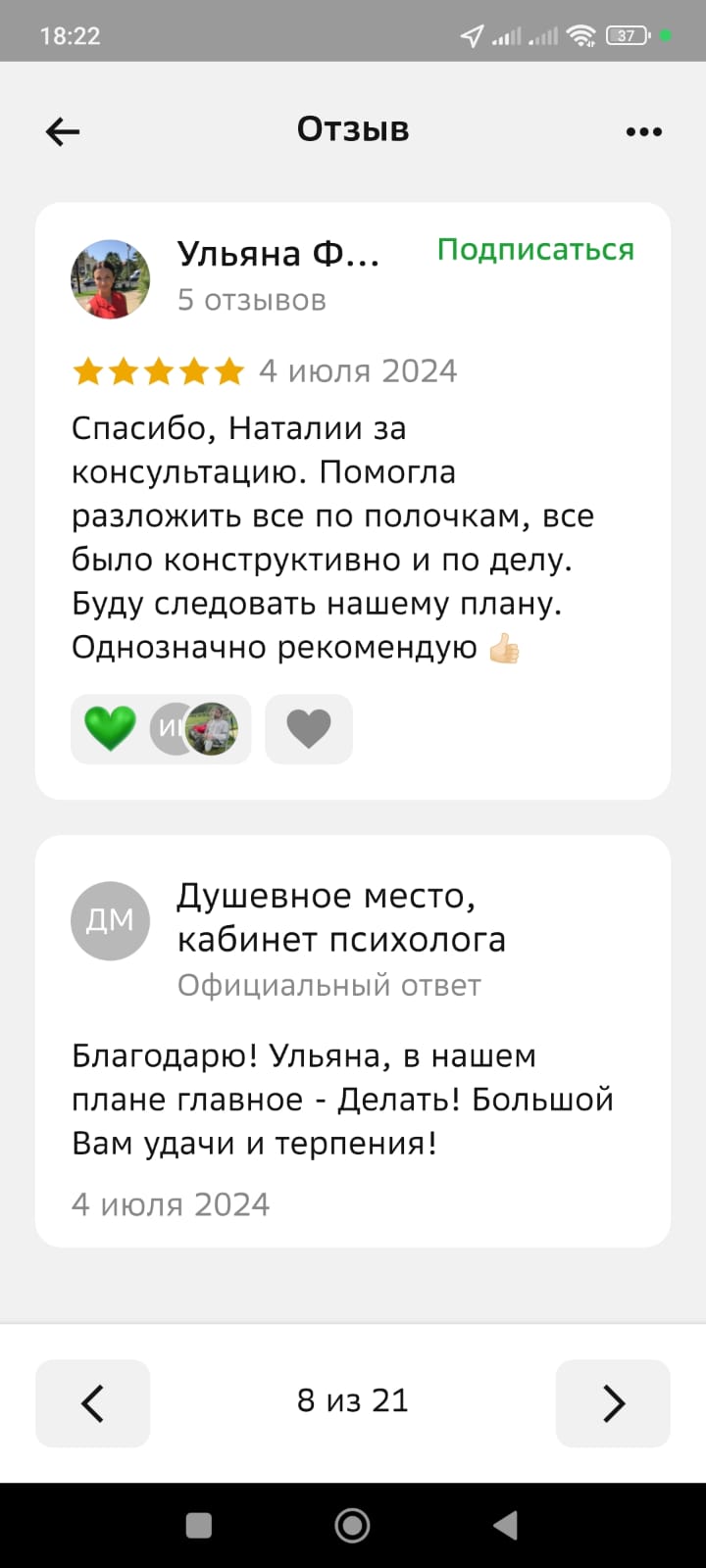Viewport: 706px width, 1568px height.
Task: Tap Подписаться to follow Ульяна
Action: (x=535, y=250)
